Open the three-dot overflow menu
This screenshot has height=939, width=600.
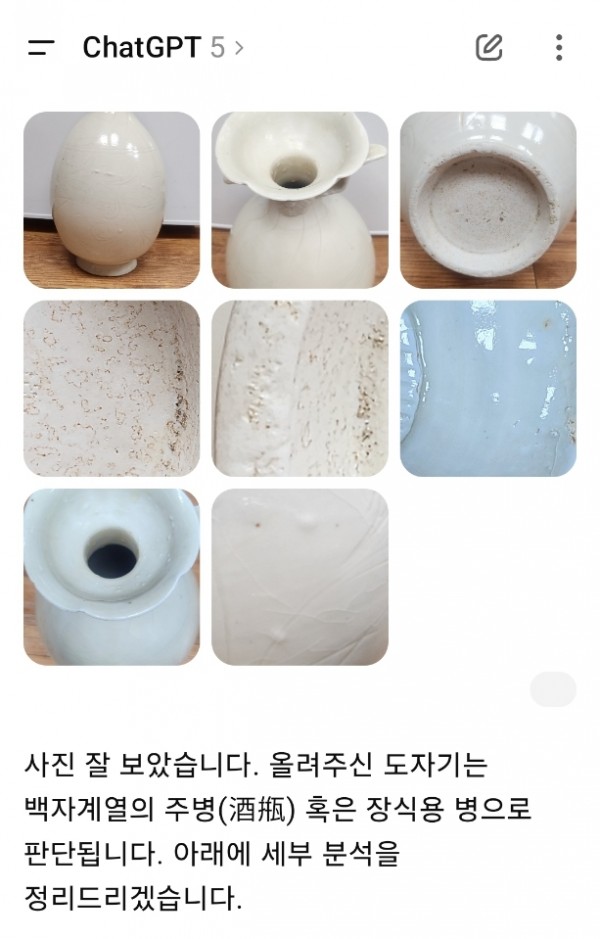[x=558, y=47]
